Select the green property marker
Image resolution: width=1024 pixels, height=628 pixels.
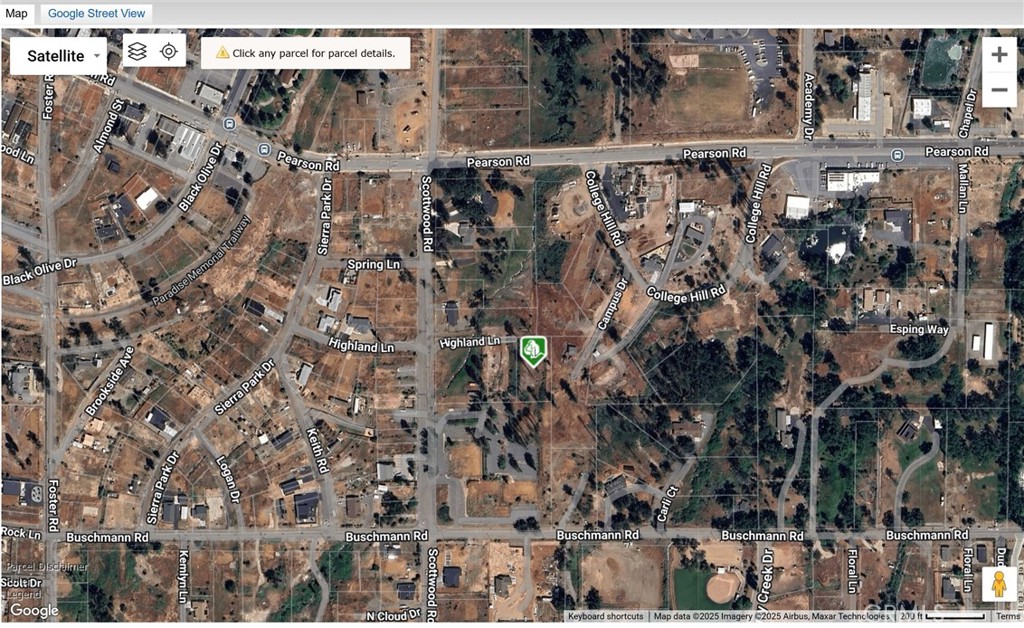[x=534, y=350]
